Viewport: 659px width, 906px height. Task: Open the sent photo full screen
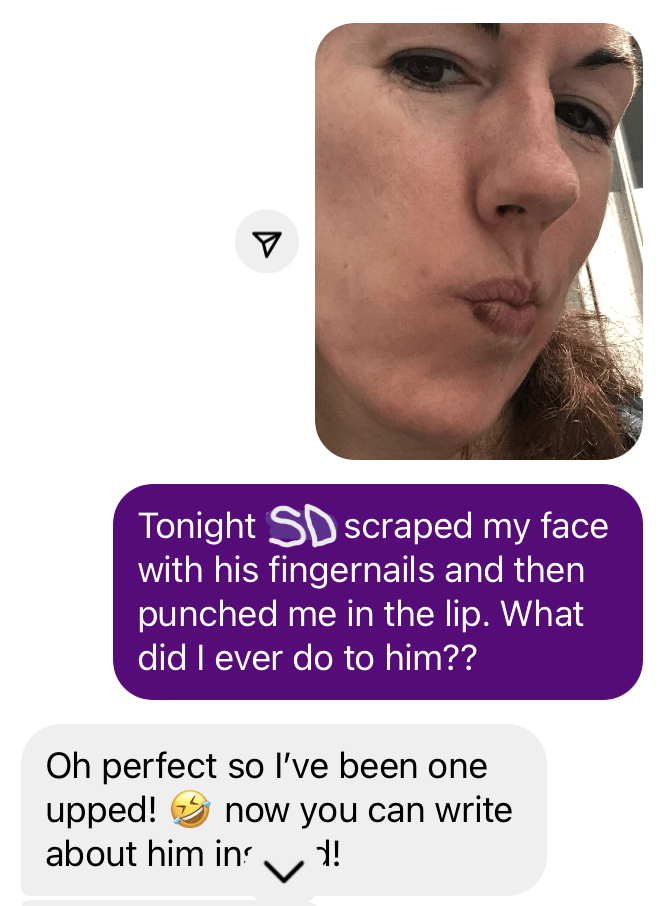click(x=478, y=241)
